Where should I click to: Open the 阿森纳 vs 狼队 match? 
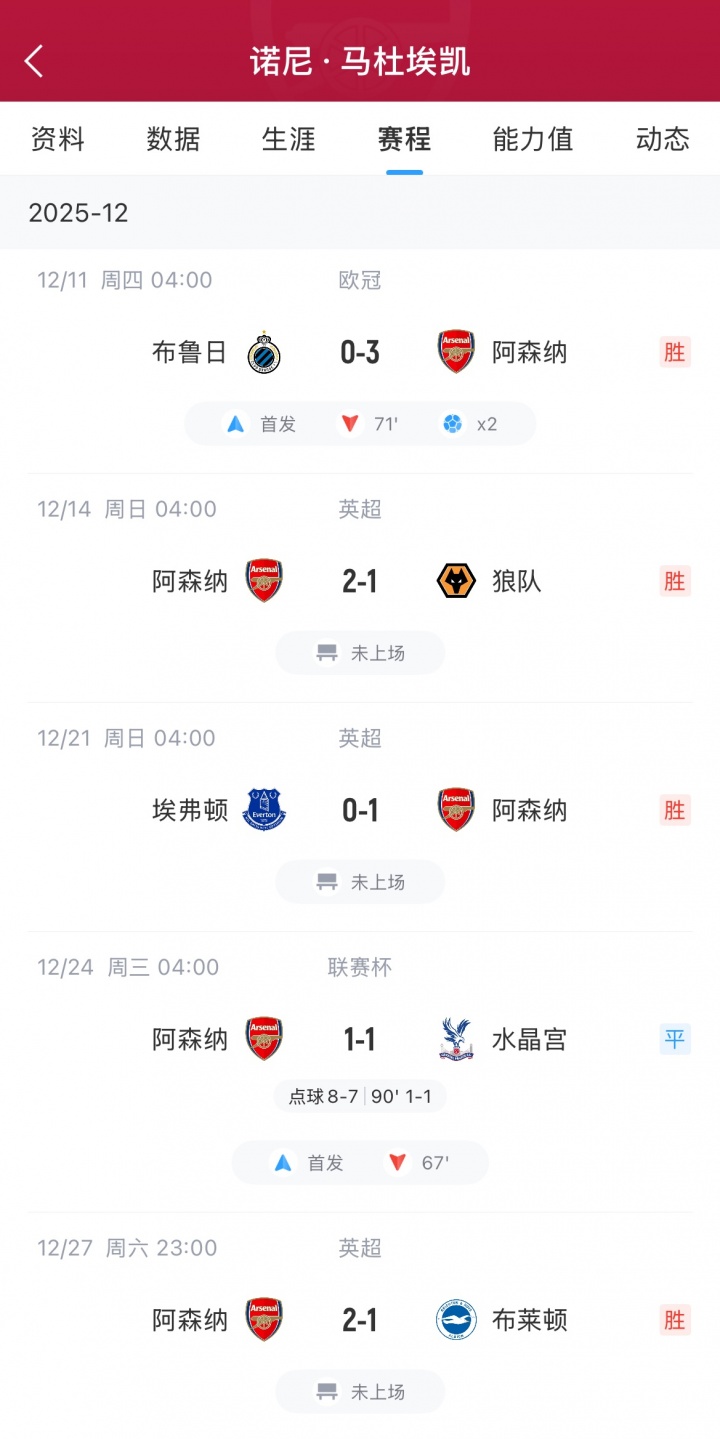pyautogui.click(x=360, y=582)
